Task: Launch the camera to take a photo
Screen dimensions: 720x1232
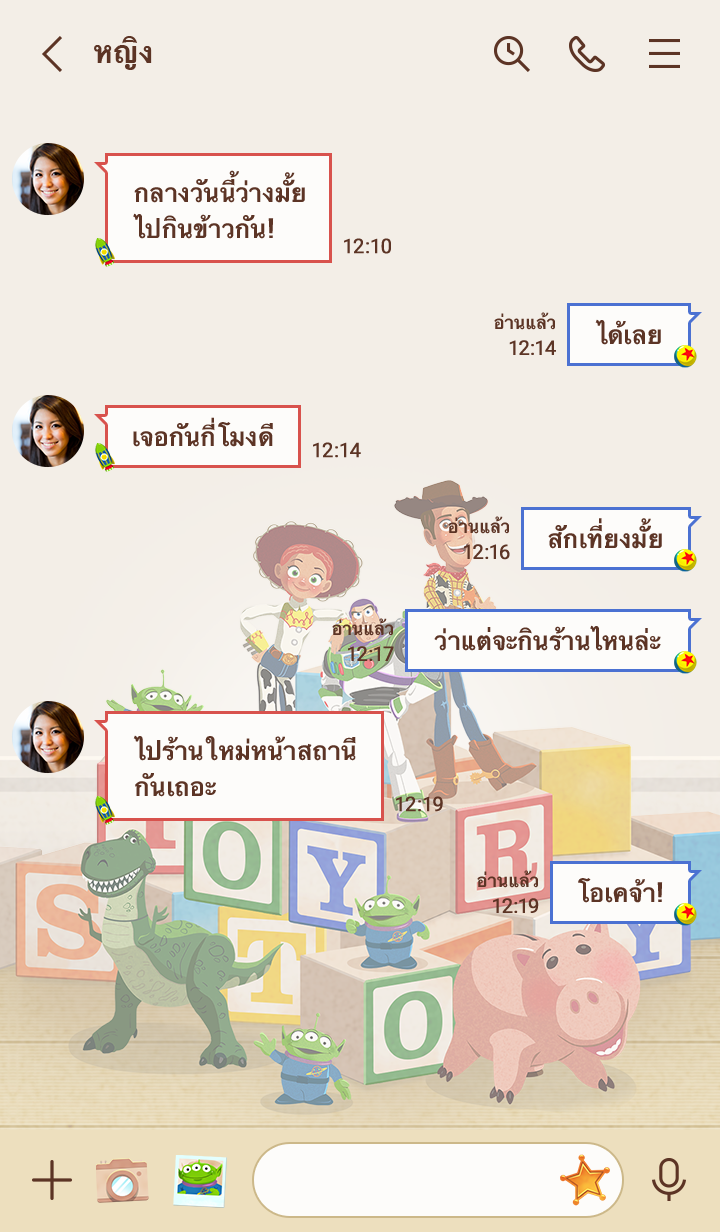Action: tap(122, 1181)
